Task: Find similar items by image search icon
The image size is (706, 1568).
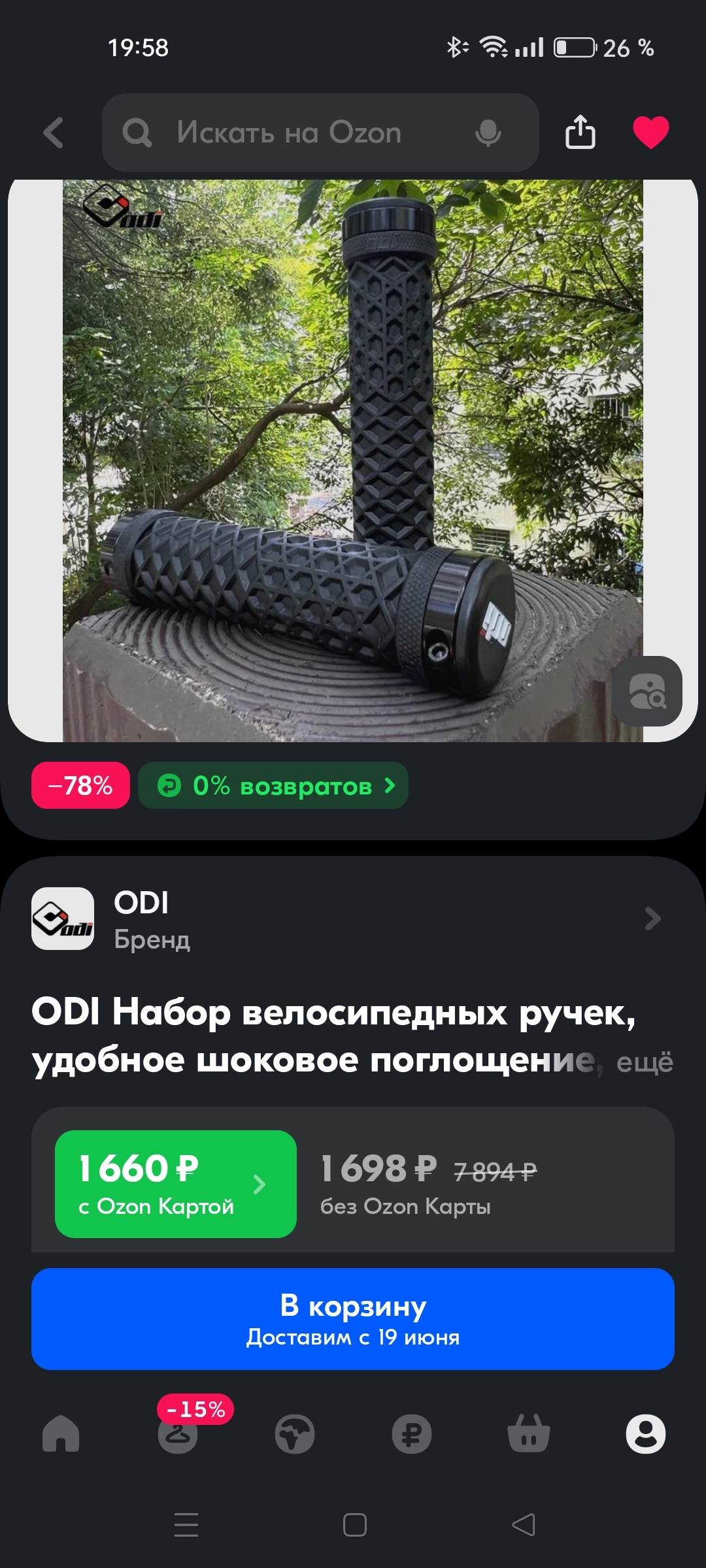Action: pyautogui.click(x=647, y=691)
